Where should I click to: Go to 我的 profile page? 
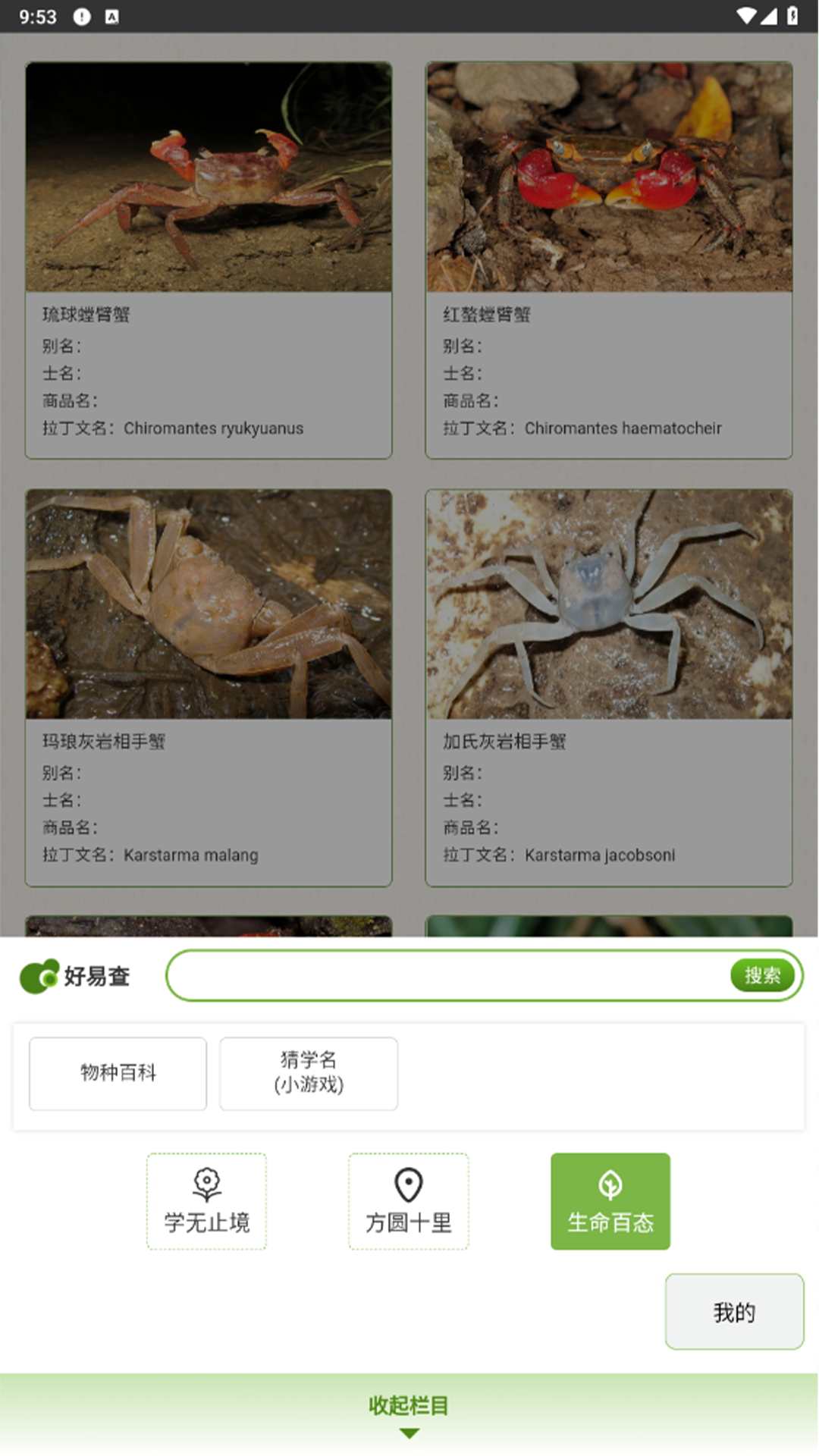[x=734, y=1312]
